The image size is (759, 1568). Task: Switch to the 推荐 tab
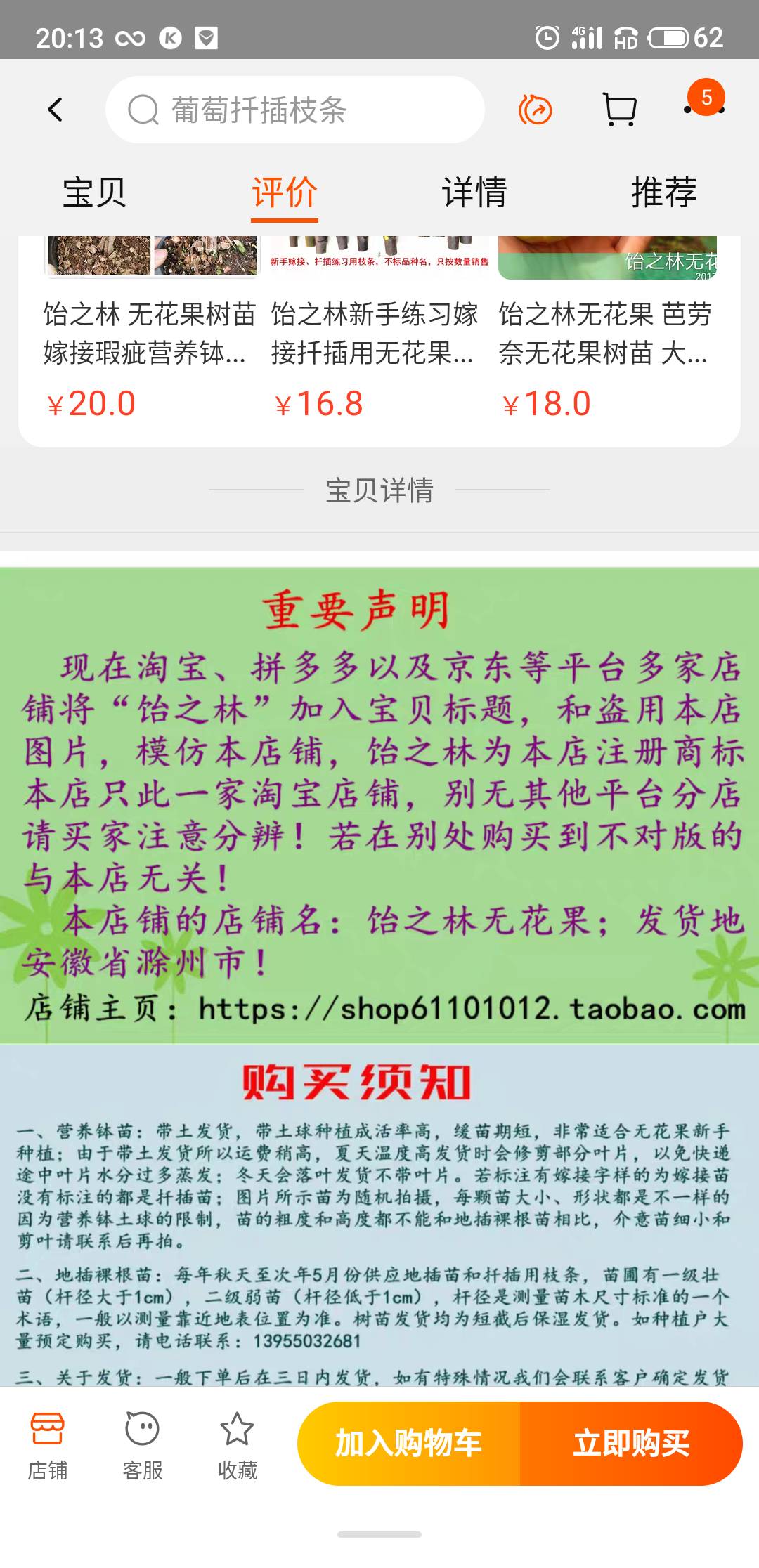click(664, 192)
